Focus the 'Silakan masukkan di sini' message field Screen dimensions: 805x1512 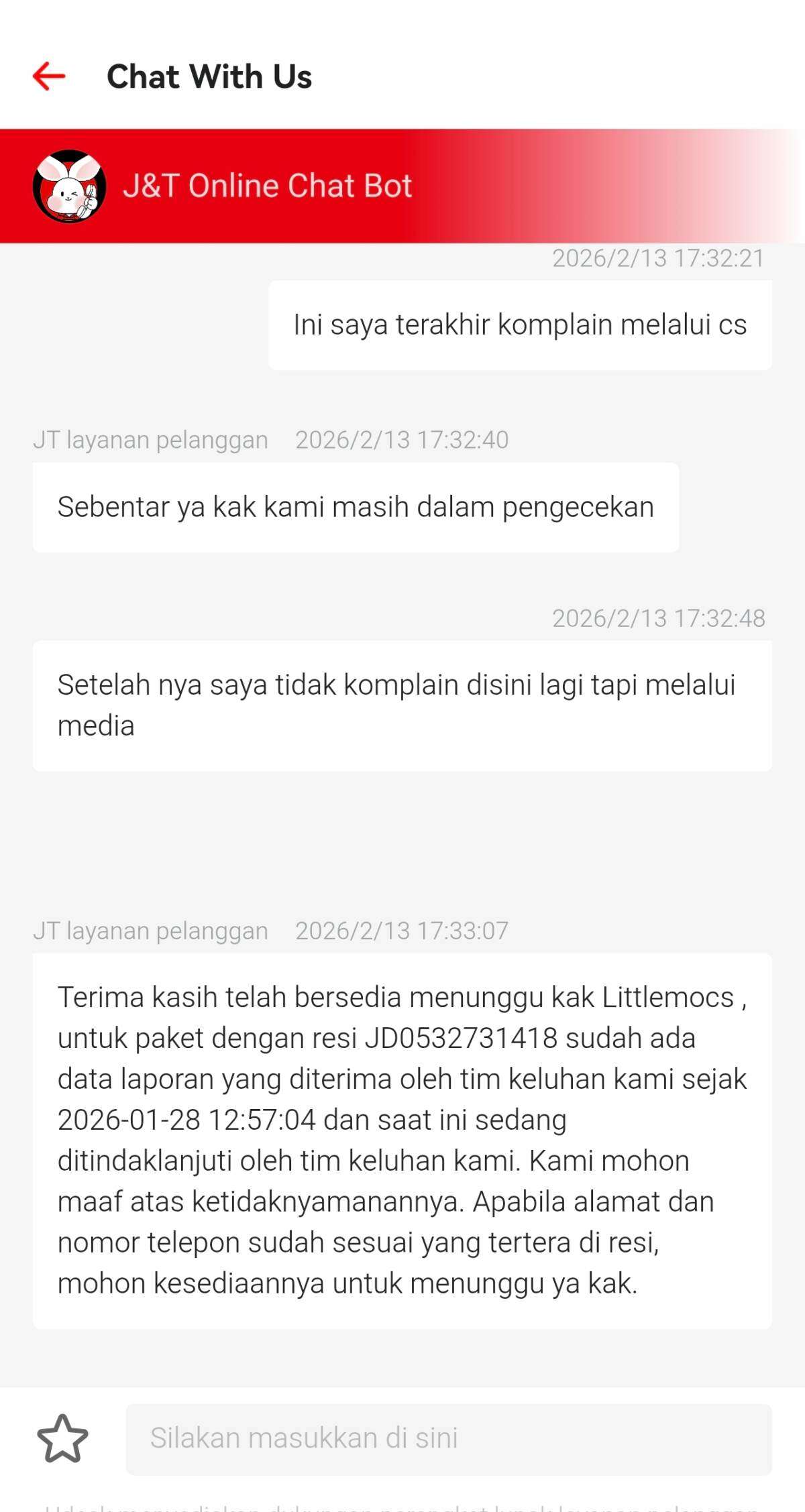click(x=448, y=1439)
